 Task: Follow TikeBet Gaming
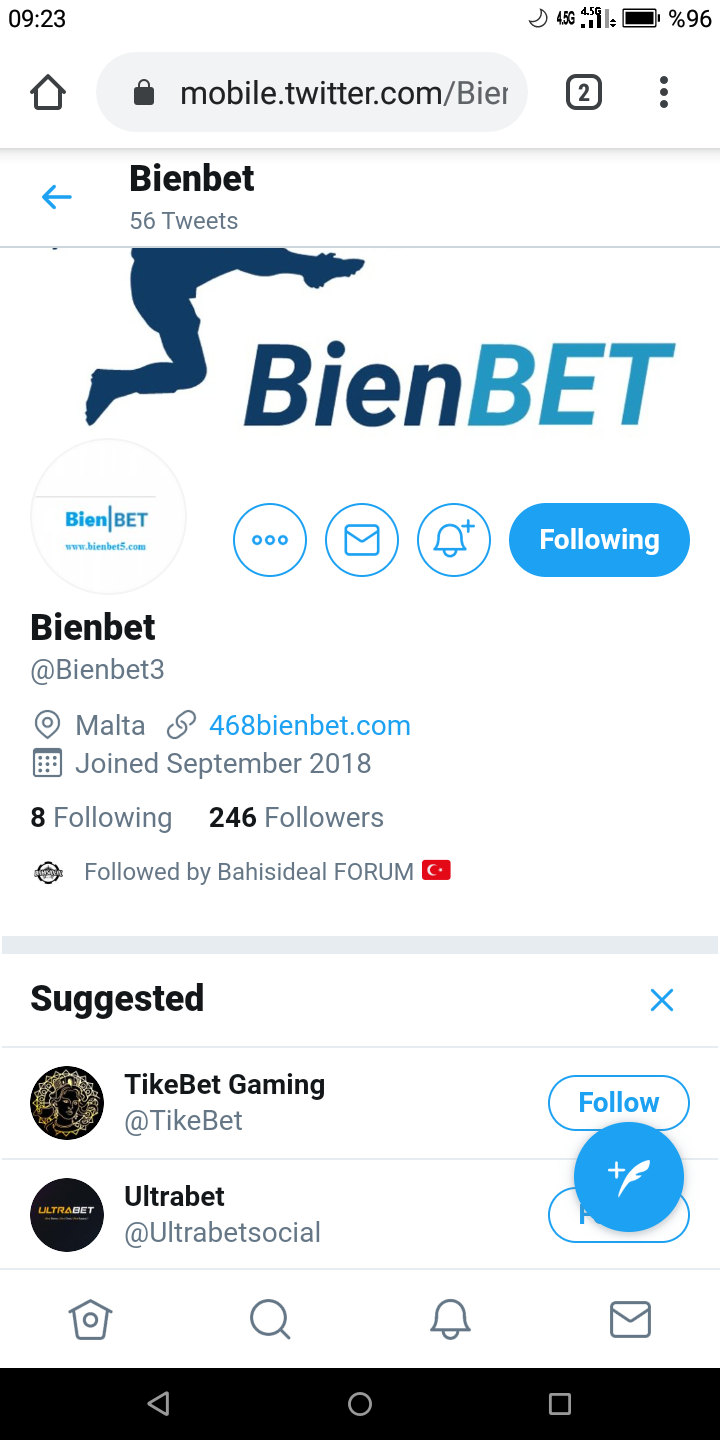point(619,1103)
